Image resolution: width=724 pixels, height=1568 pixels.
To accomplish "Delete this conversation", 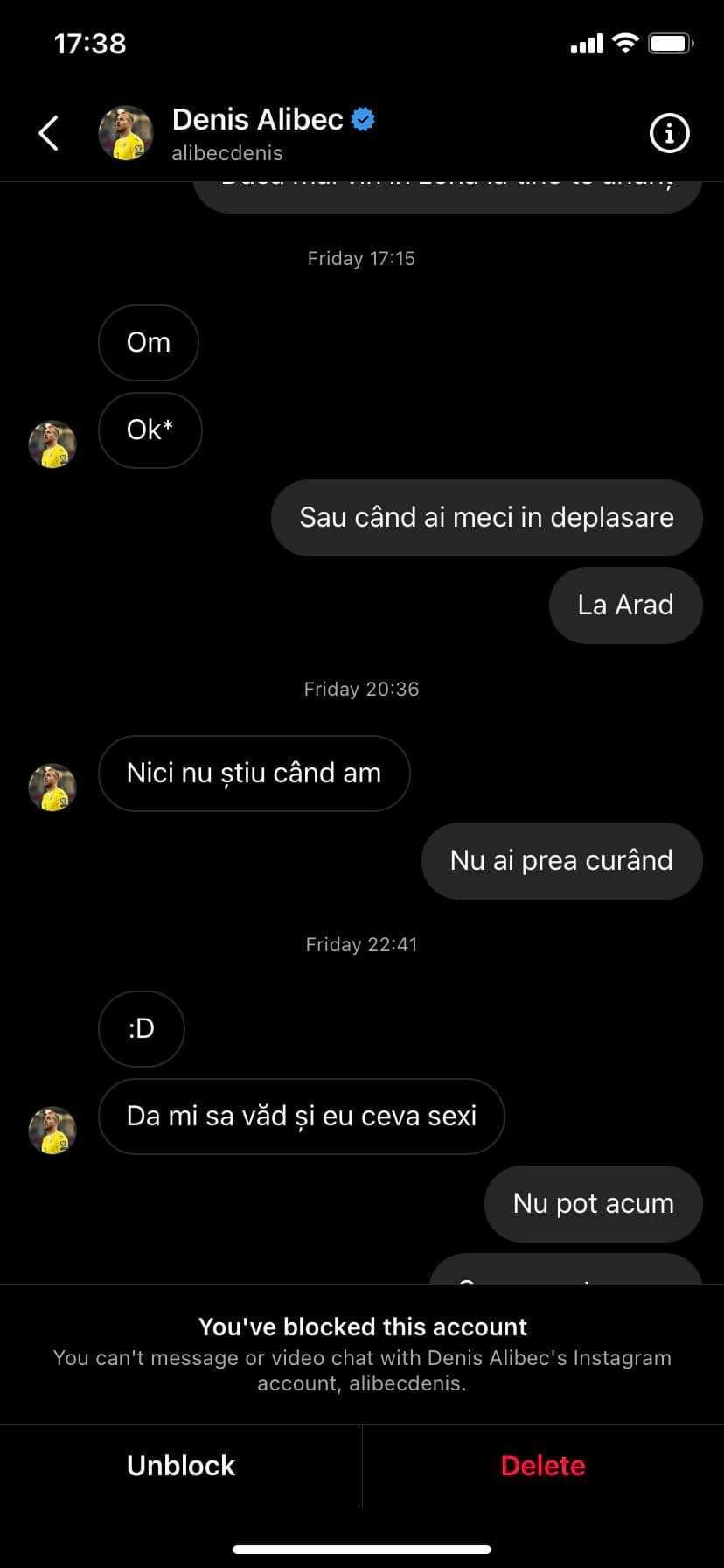I will coord(543,1466).
